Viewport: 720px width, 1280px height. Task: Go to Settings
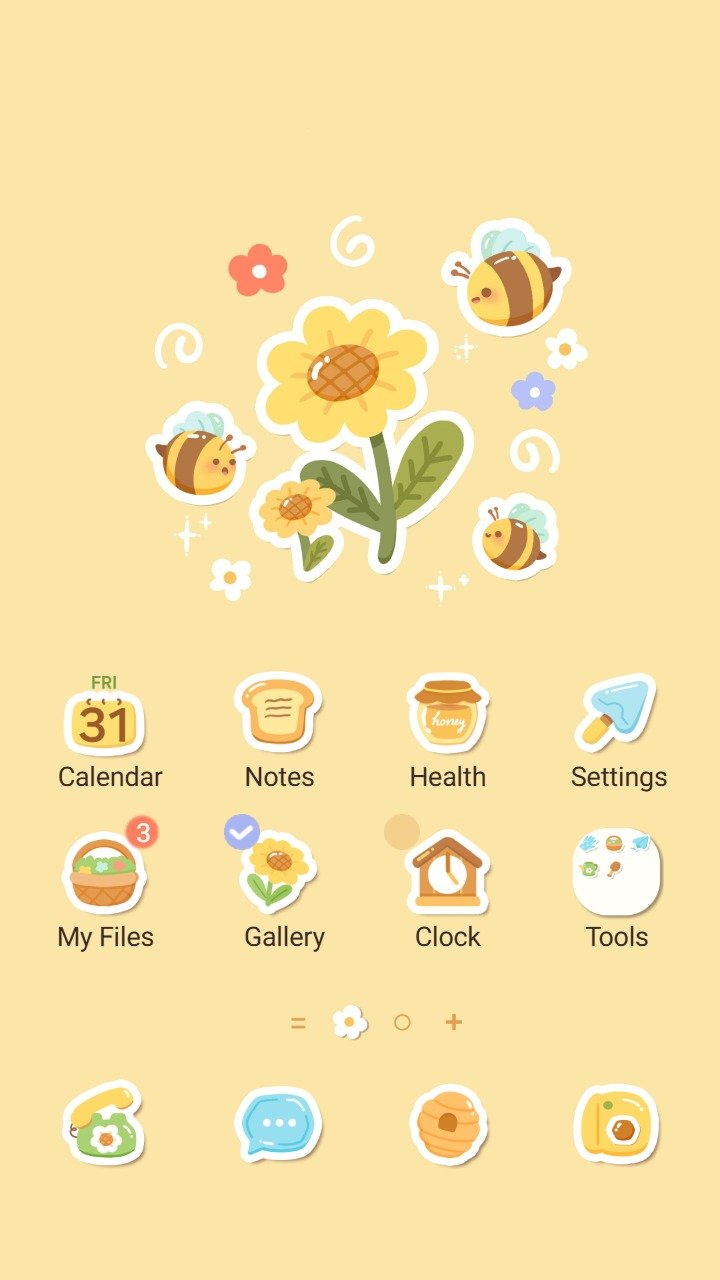616,714
